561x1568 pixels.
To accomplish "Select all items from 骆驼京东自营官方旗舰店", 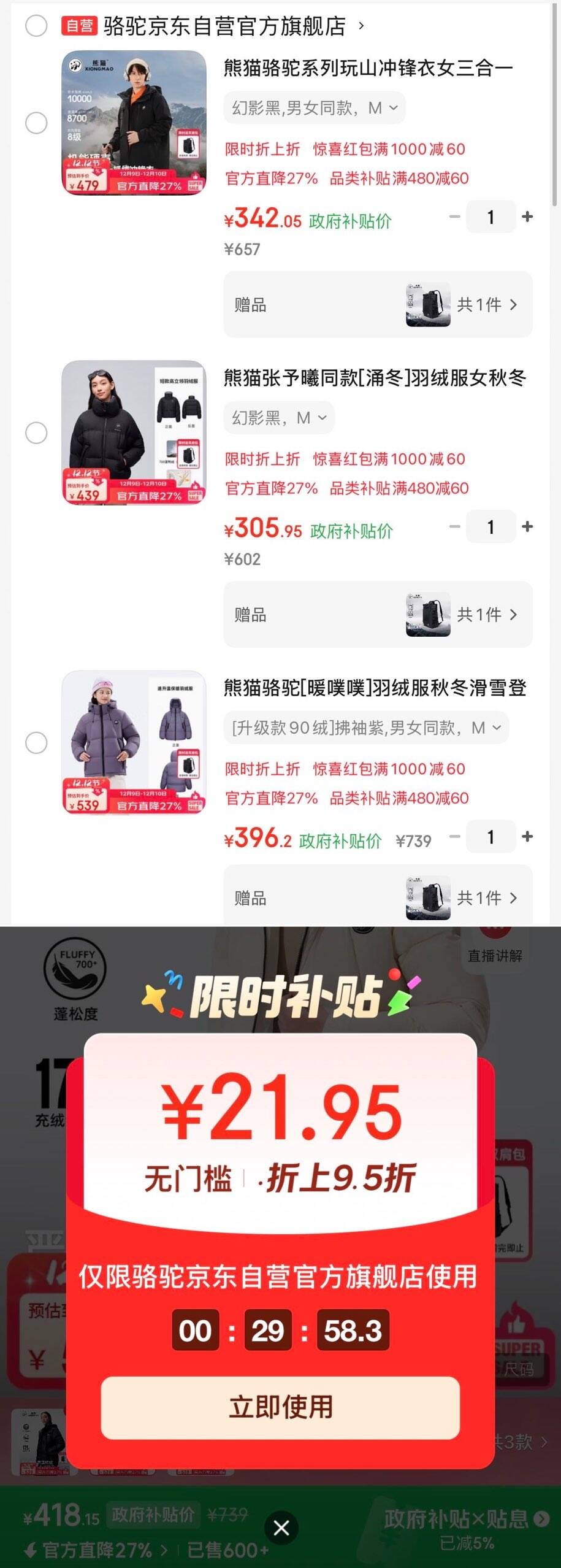I will coord(36,26).
